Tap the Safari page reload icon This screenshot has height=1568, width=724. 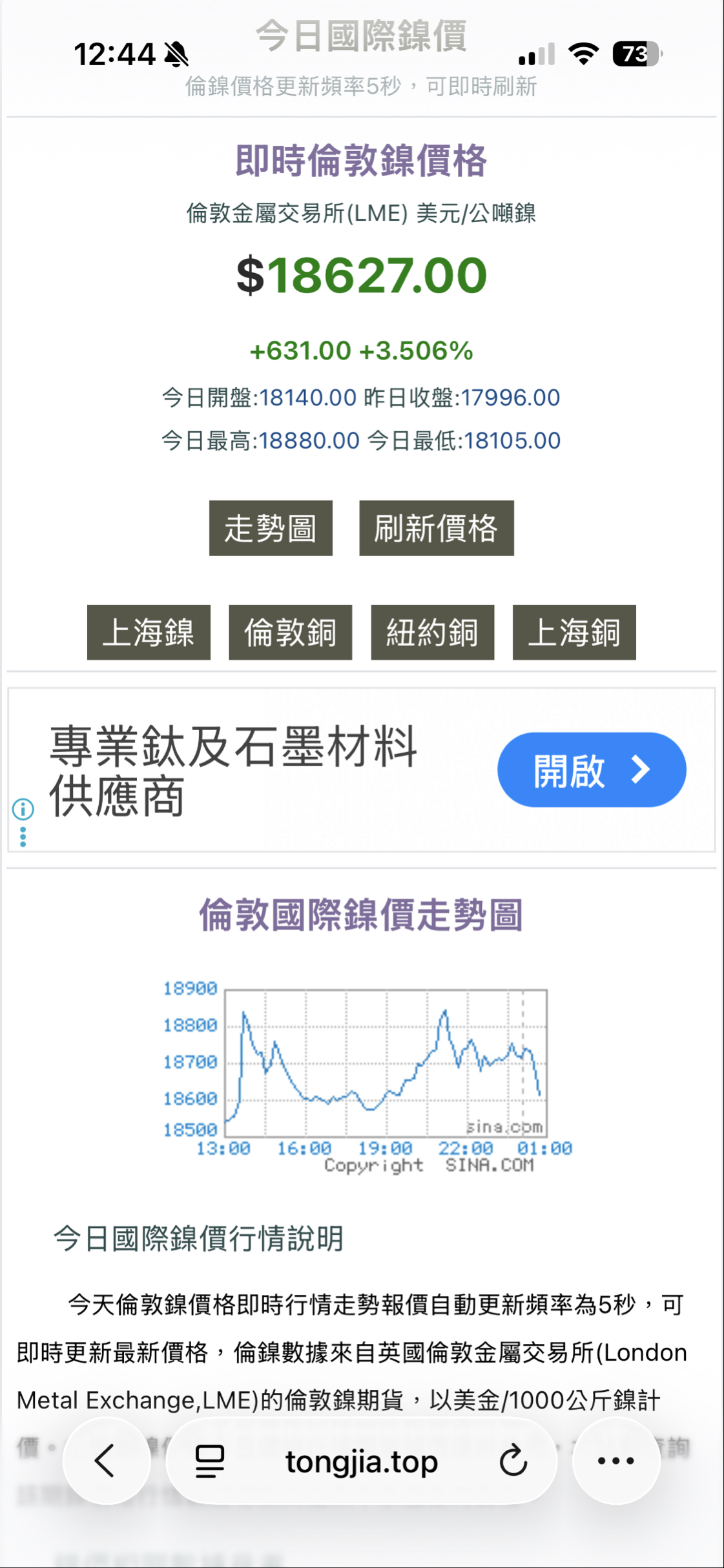[x=513, y=1462]
